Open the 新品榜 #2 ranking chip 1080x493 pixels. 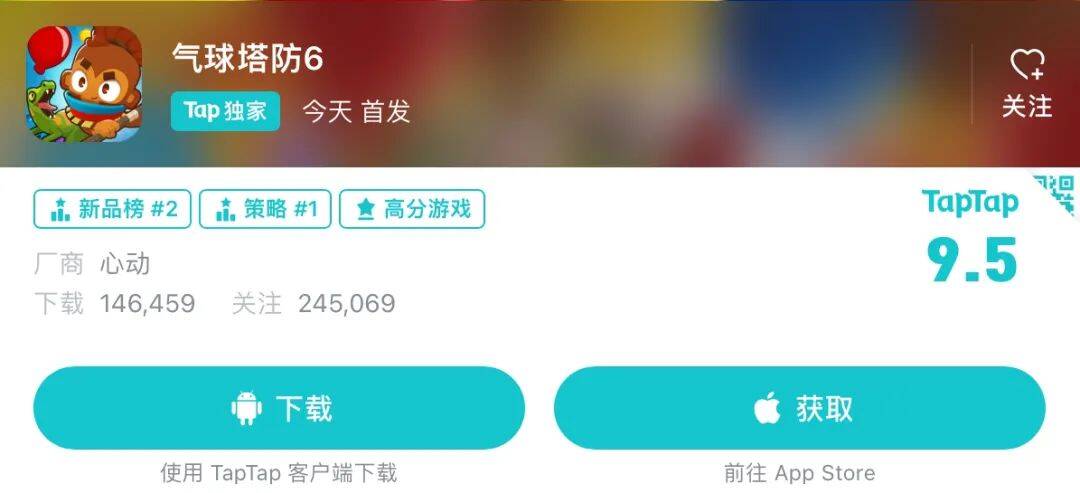coord(112,209)
